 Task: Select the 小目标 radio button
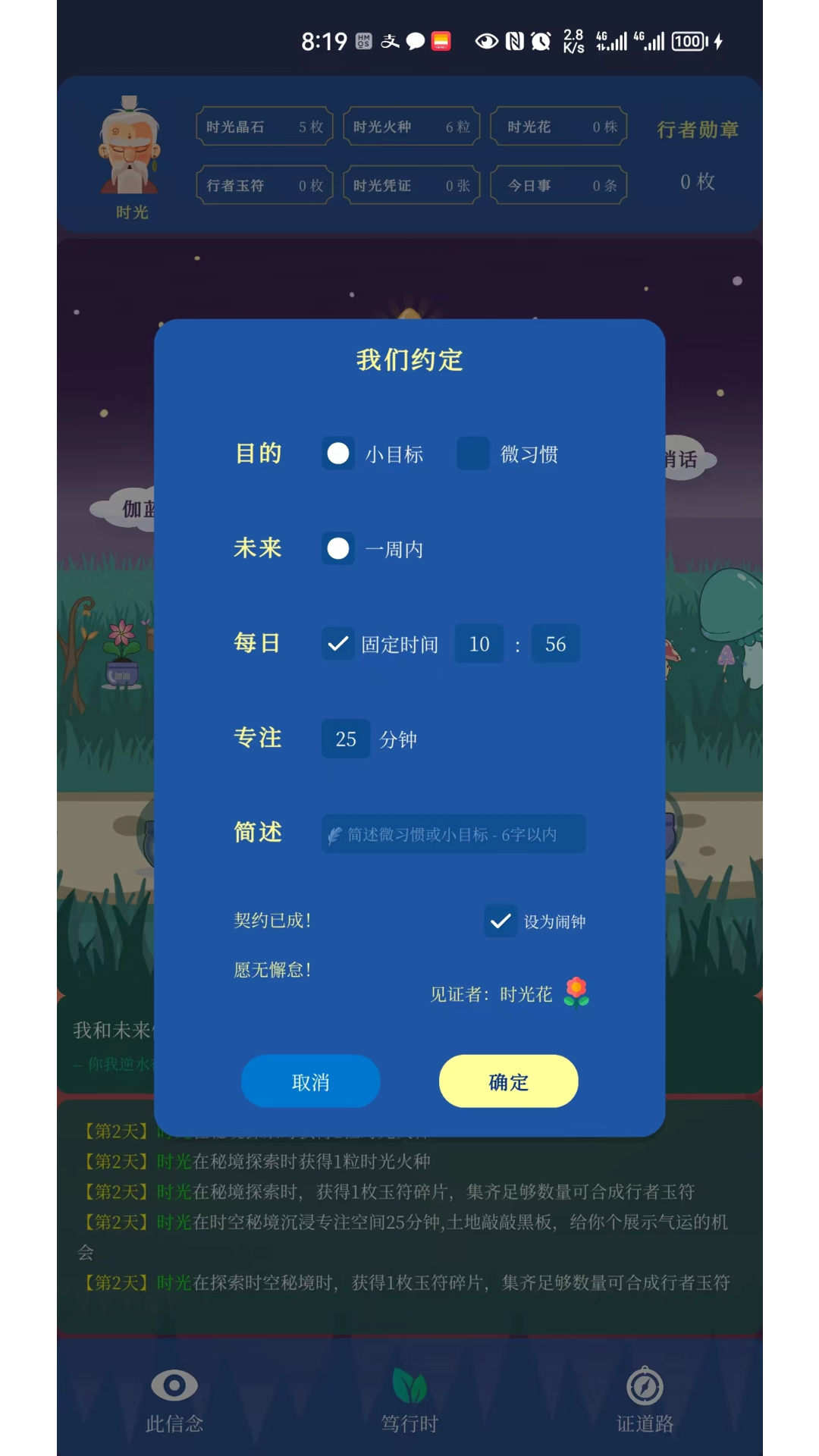tap(337, 453)
